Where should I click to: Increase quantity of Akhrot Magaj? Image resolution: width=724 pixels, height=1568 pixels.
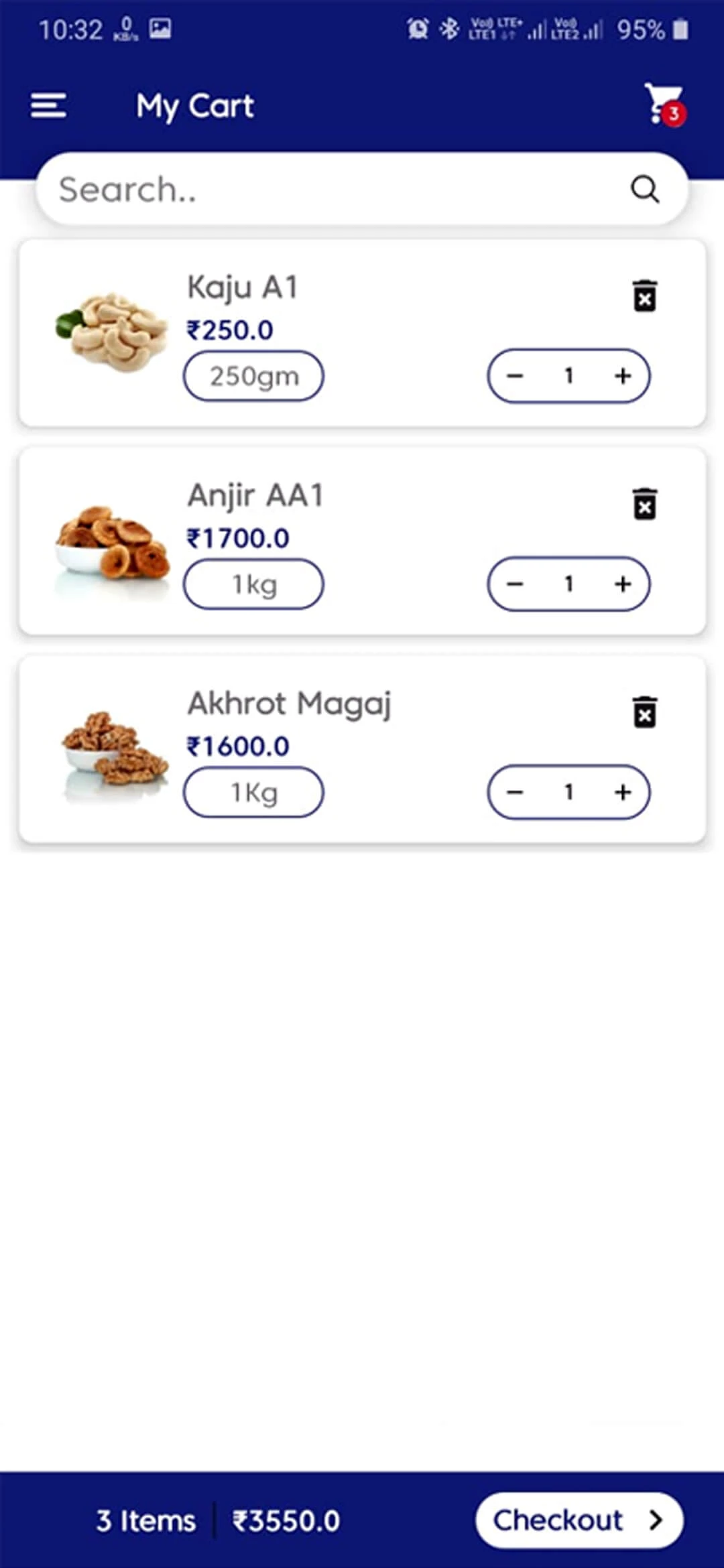(622, 792)
